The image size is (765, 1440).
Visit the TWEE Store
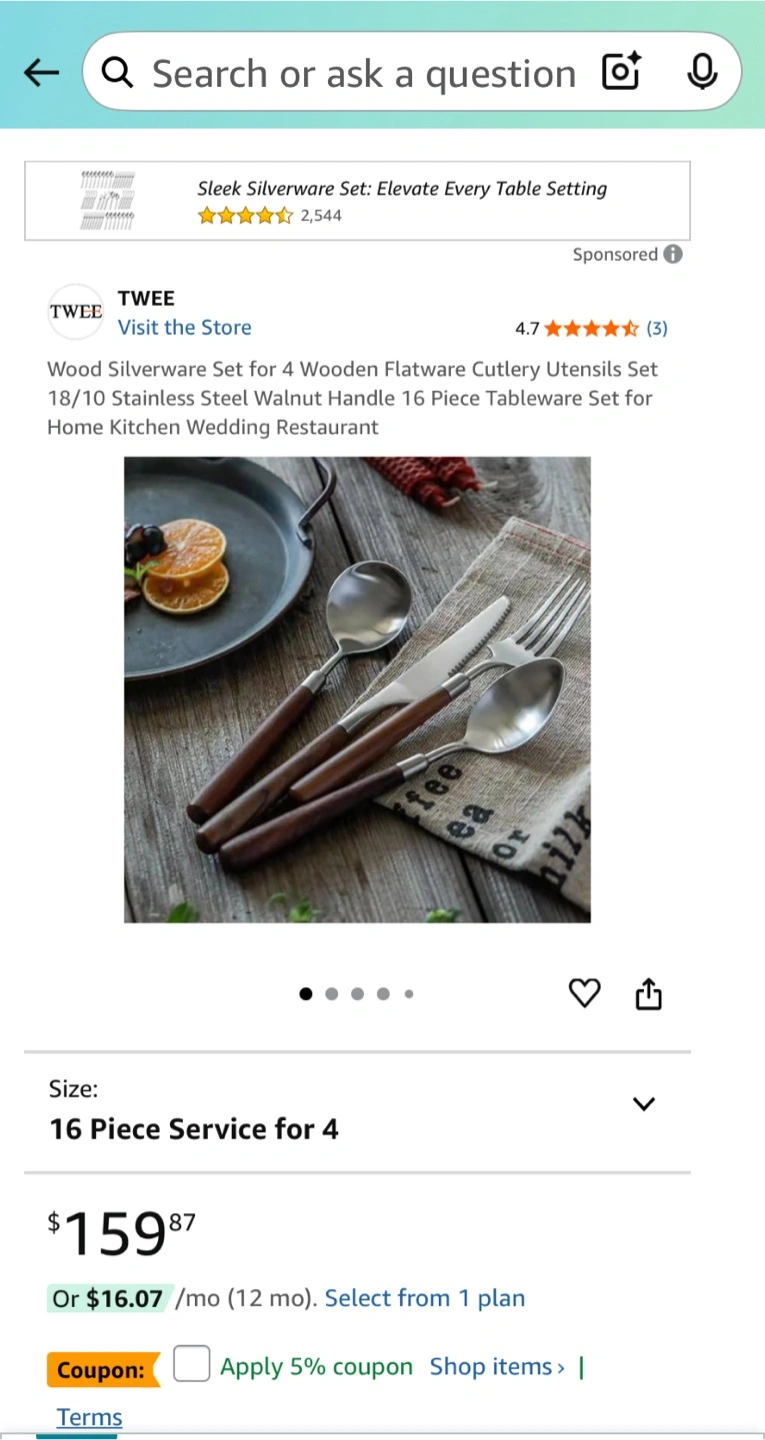click(184, 327)
